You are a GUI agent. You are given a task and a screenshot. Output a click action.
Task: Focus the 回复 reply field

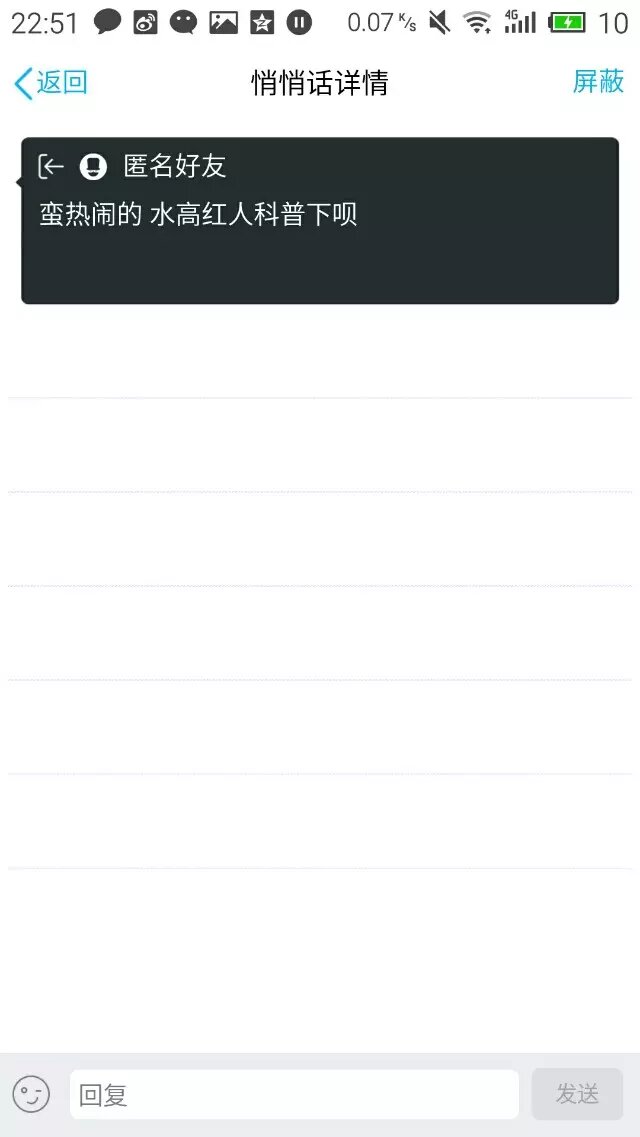[294, 1094]
